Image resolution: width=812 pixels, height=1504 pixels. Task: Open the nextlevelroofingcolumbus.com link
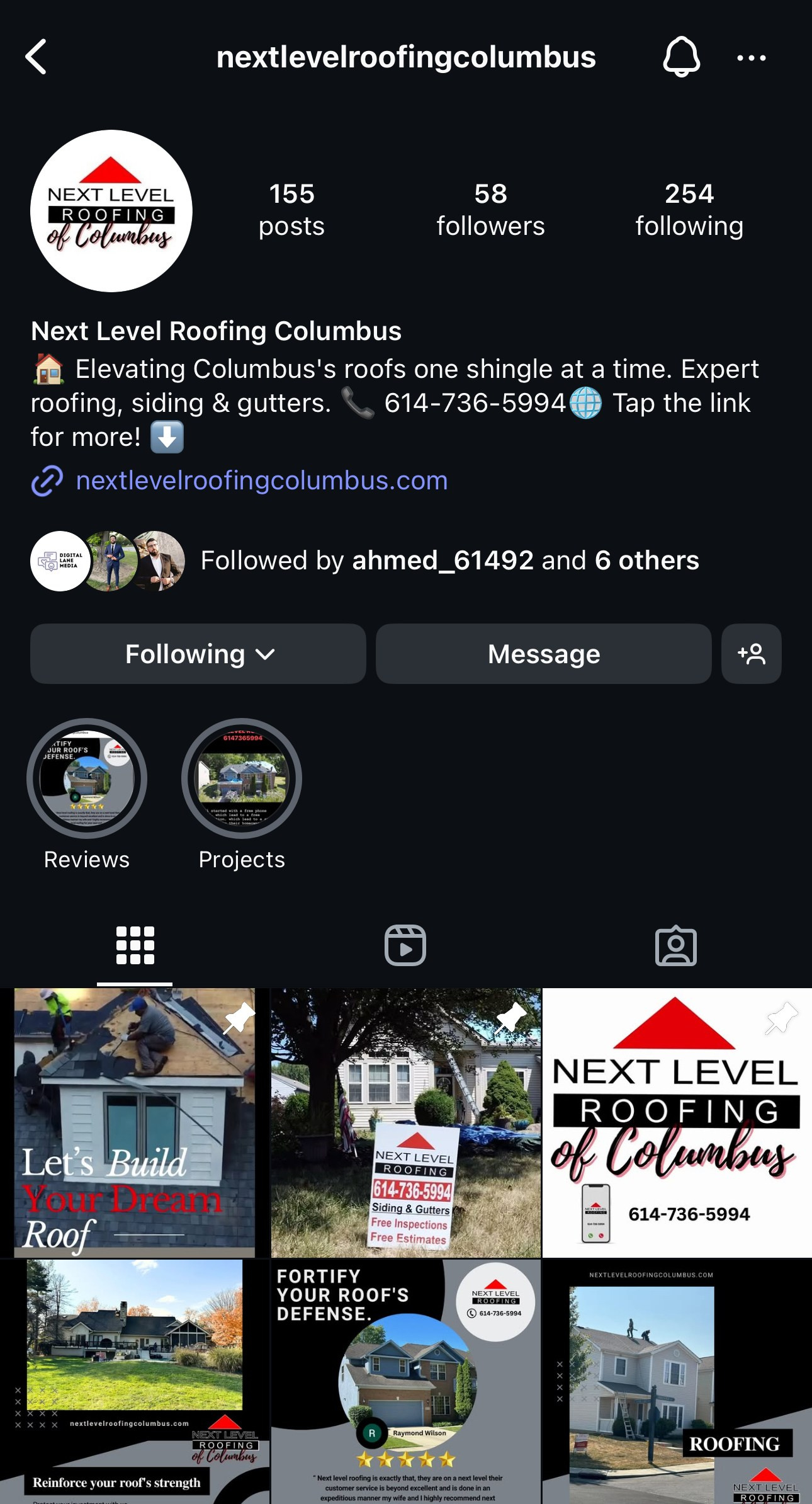(261, 481)
